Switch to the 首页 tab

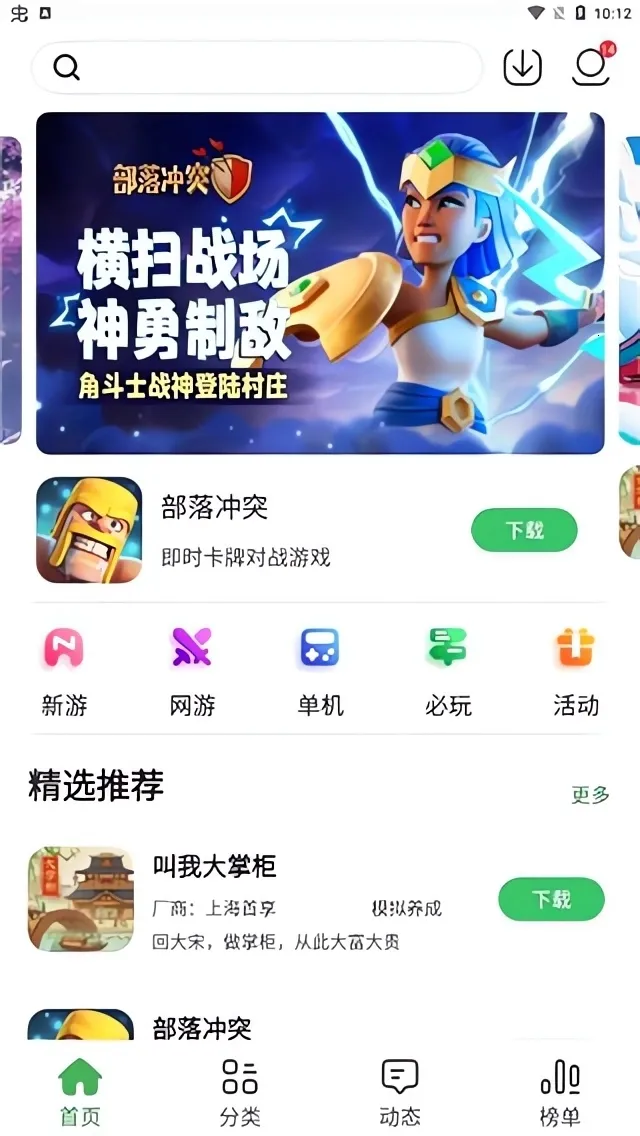point(80,1091)
